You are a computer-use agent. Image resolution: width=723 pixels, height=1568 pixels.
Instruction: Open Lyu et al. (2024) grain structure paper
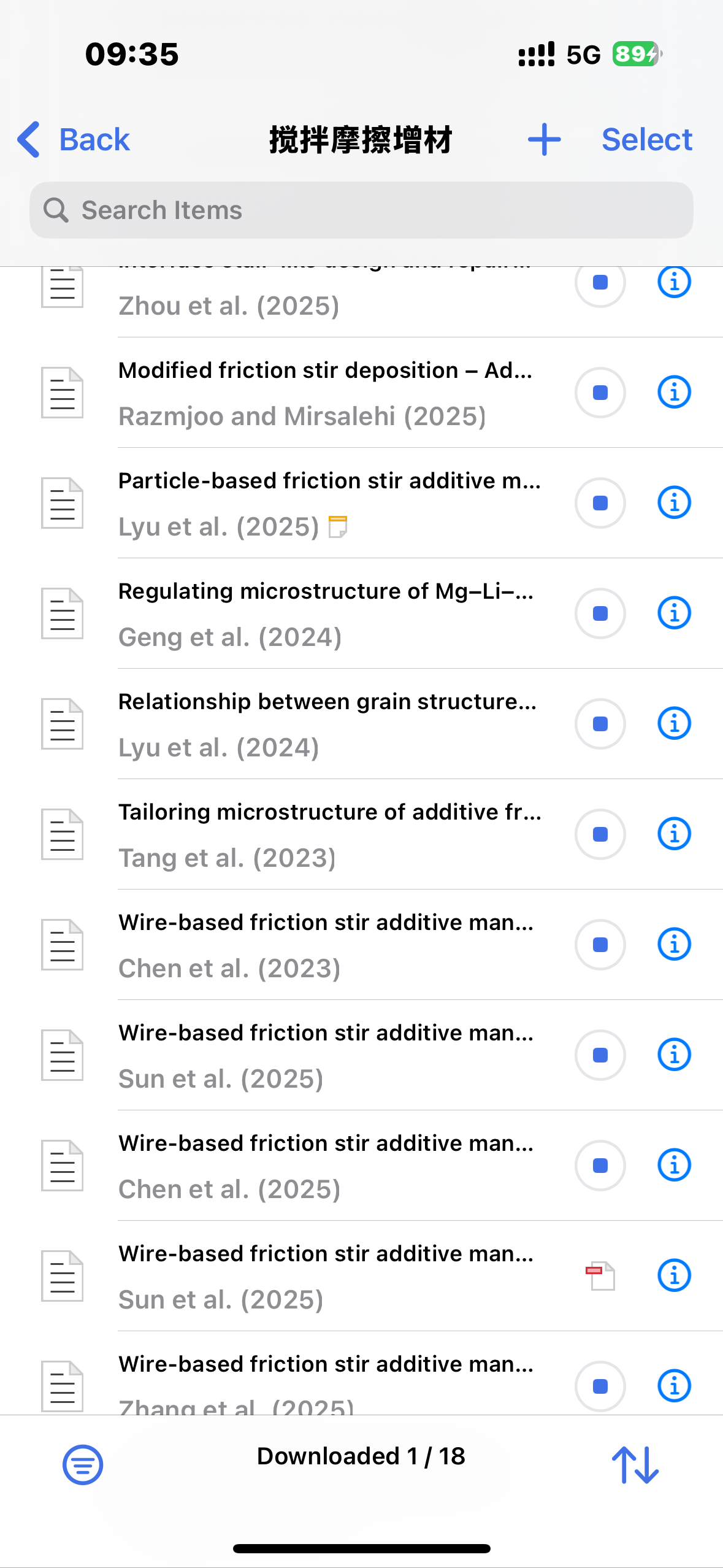pyautogui.click(x=325, y=724)
